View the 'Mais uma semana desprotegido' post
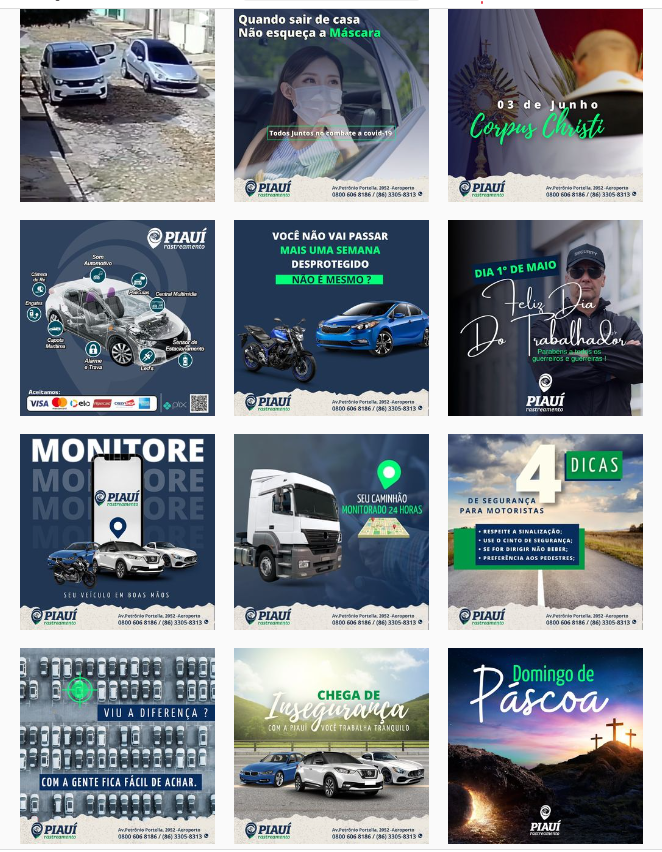The image size is (662, 852). [x=331, y=318]
